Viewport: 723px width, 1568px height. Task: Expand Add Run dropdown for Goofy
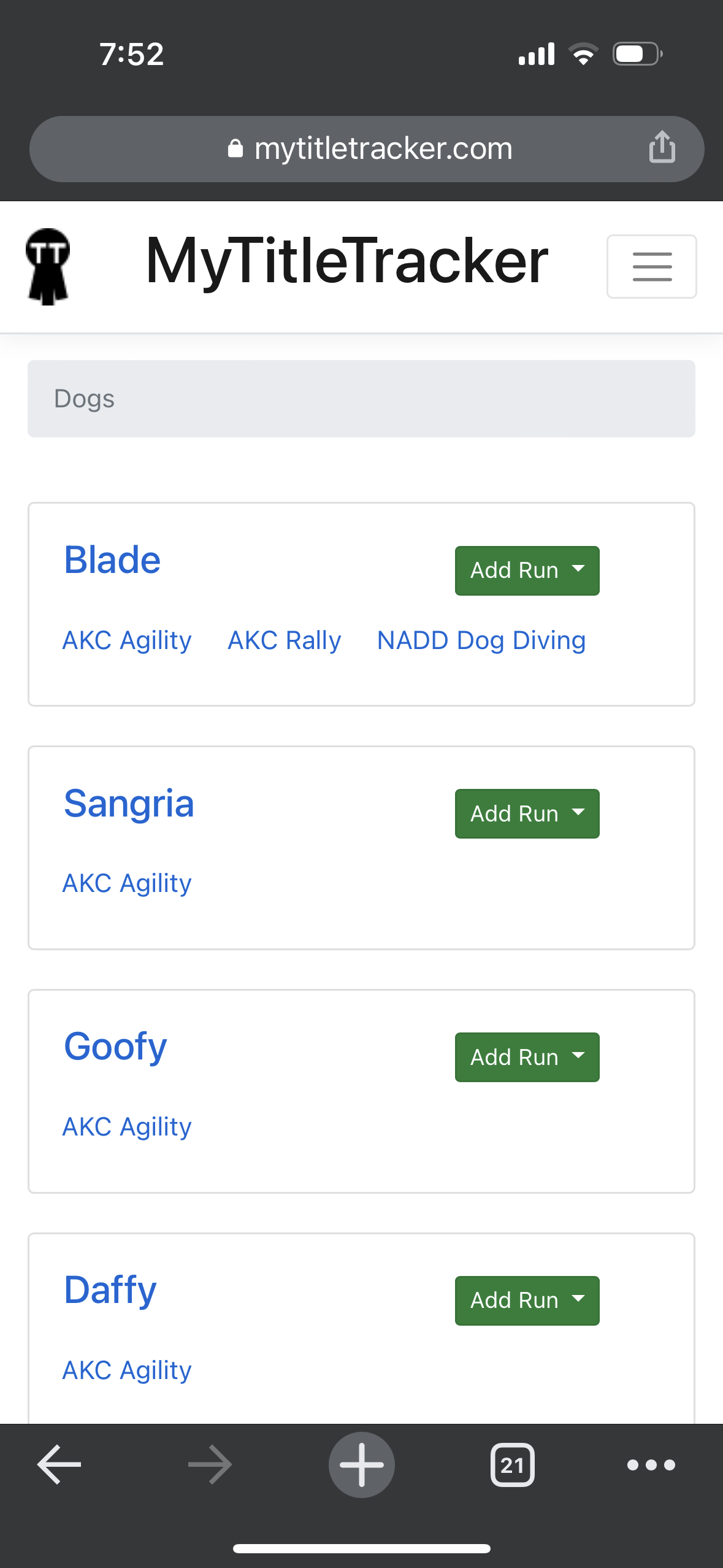pyautogui.click(x=527, y=1057)
